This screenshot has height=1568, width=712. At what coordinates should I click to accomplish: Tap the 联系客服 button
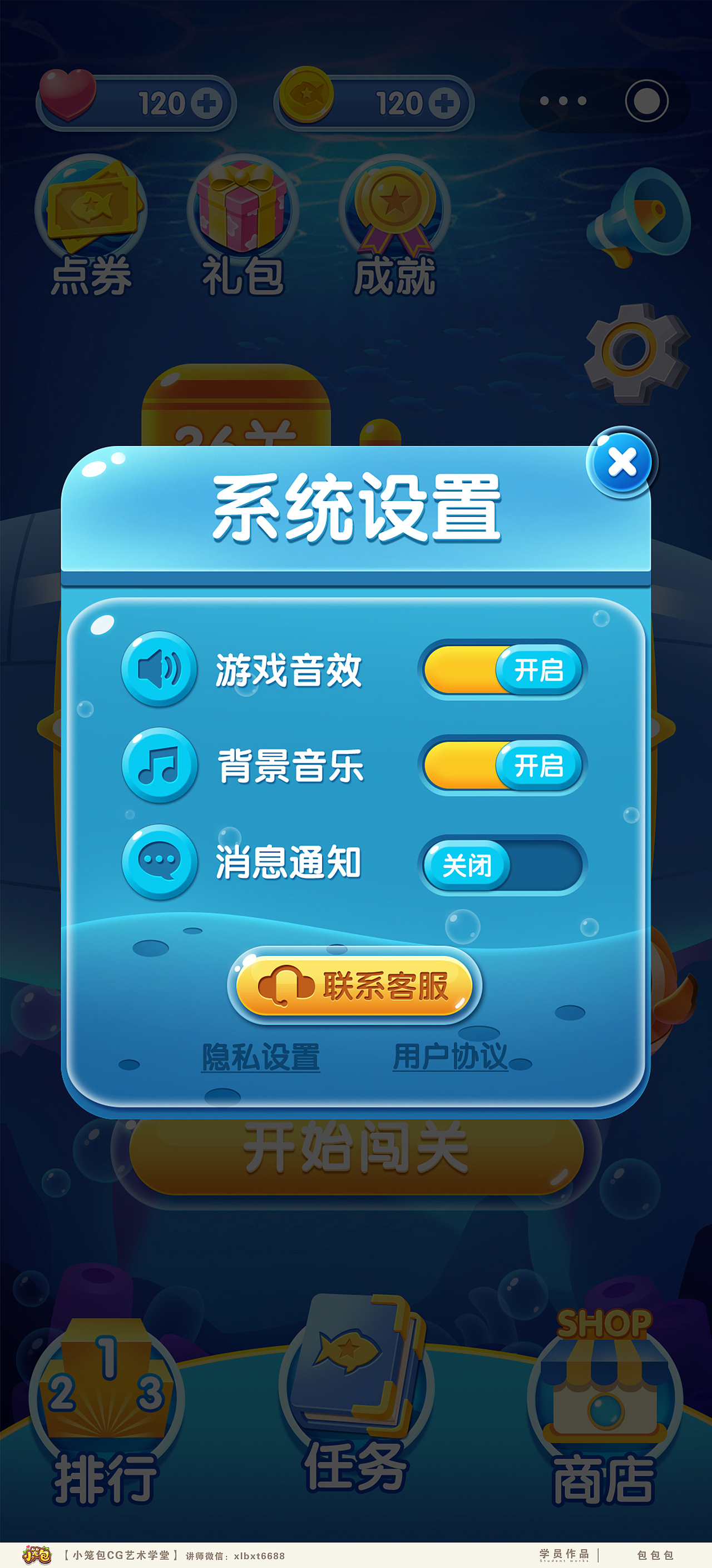click(x=355, y=986)
